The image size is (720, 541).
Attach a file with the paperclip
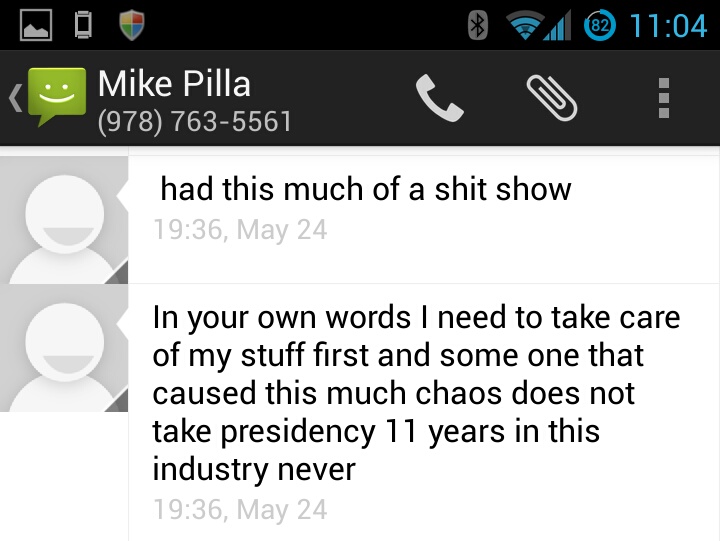click(551, 98)
